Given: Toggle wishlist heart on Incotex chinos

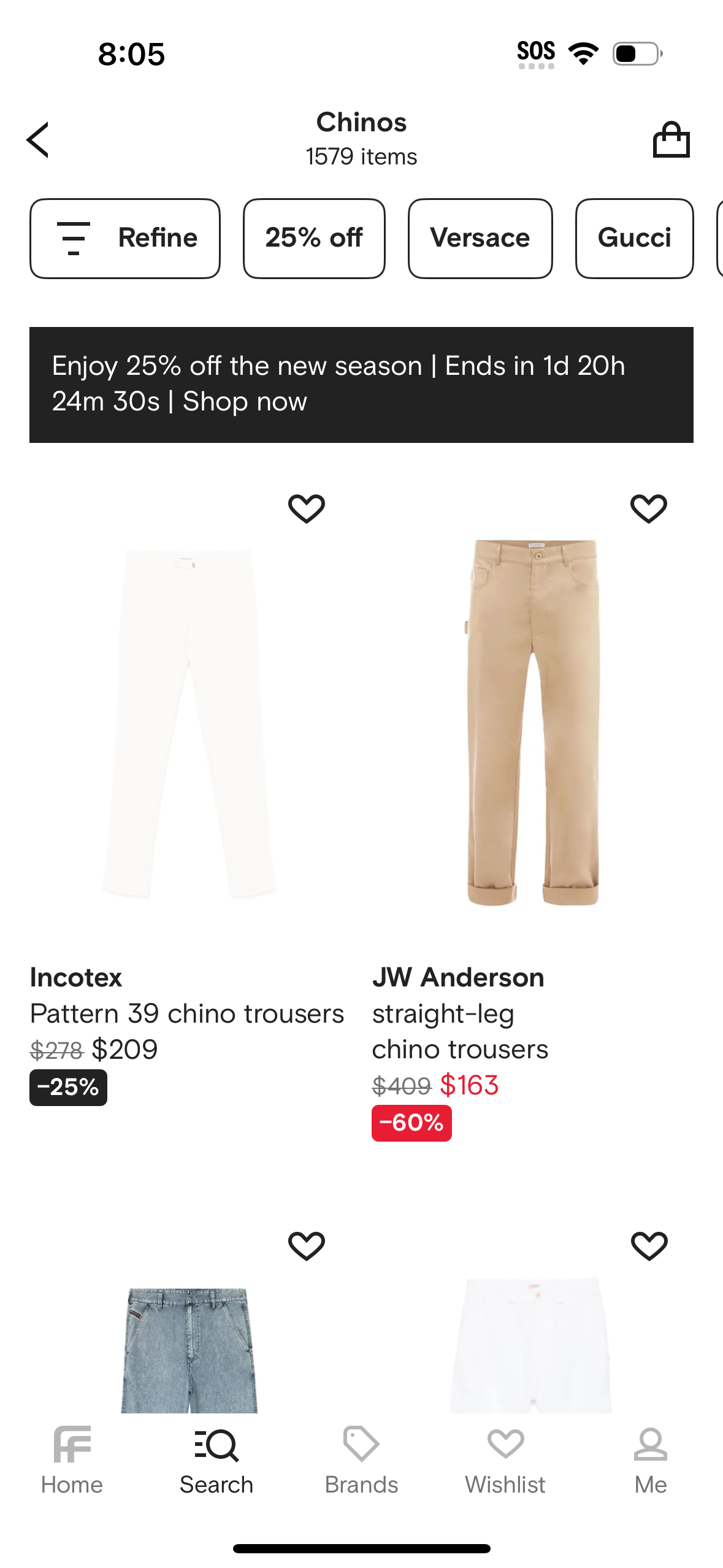Looking at the screenshot, I should click(x=307, y=507).
